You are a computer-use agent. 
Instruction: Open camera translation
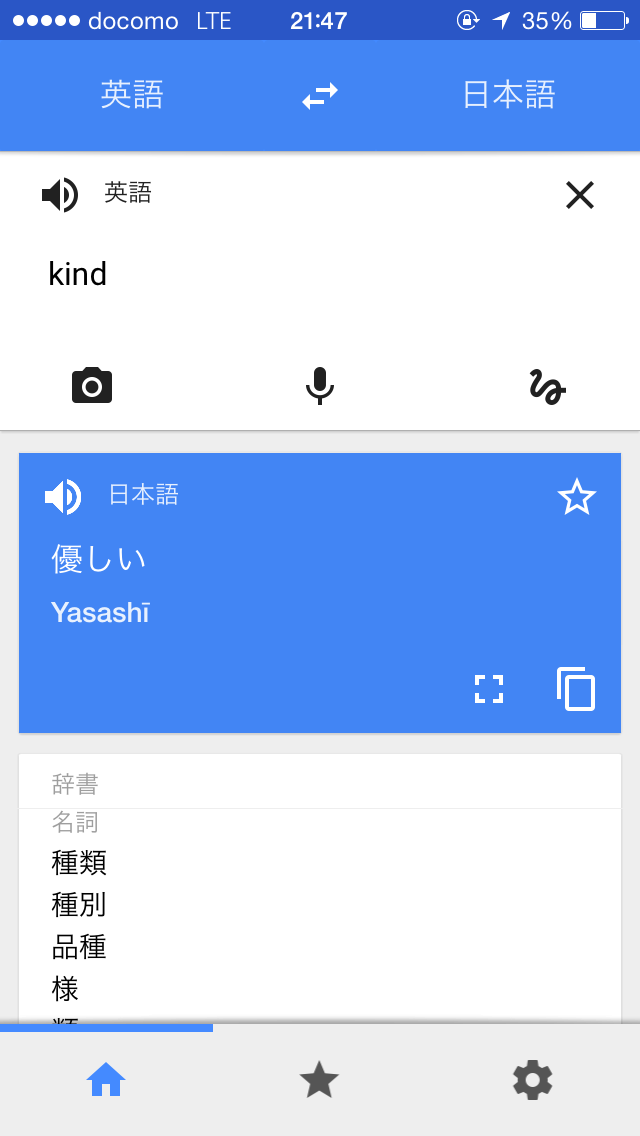pyautogui.click(x=92, y=385)
